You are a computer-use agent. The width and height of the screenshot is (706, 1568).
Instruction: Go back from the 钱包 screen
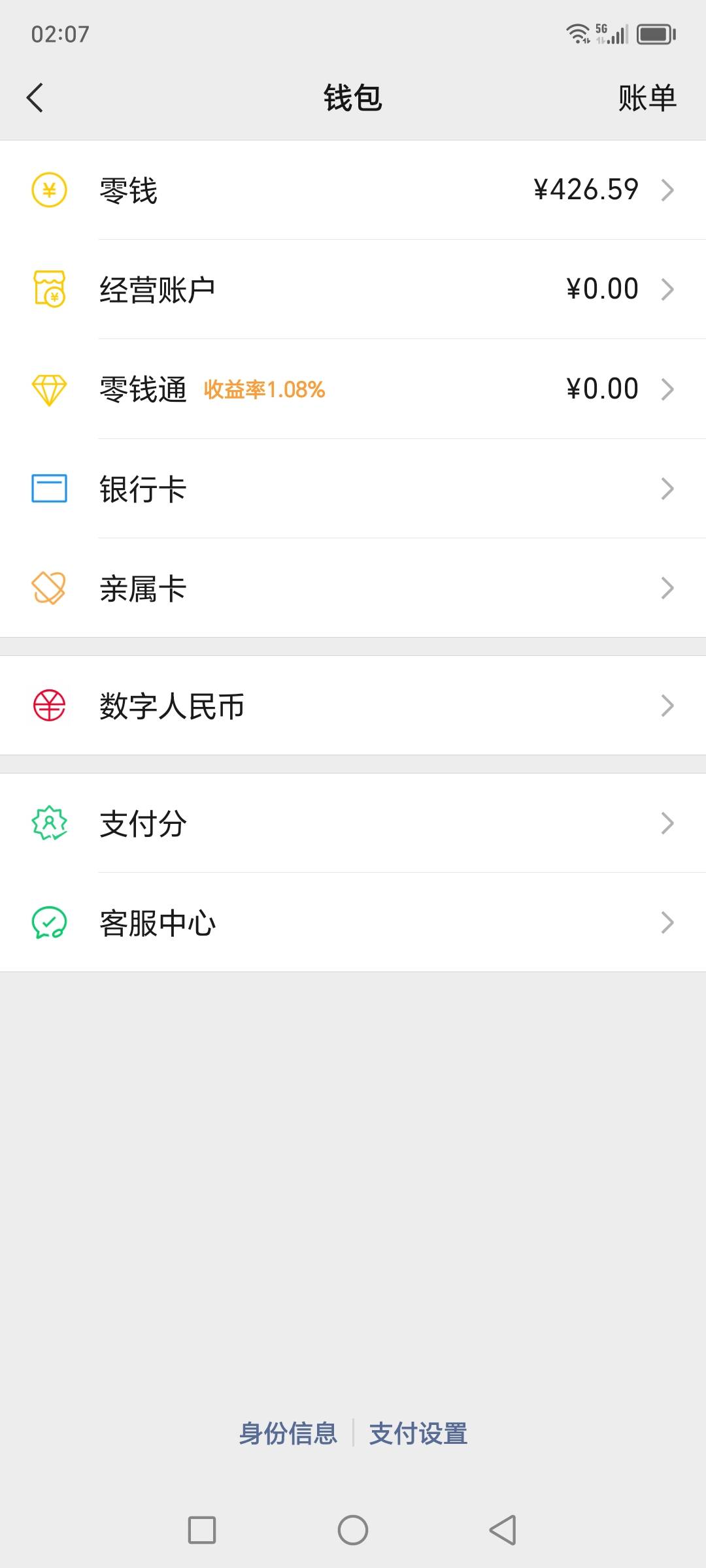coord(35,98)
